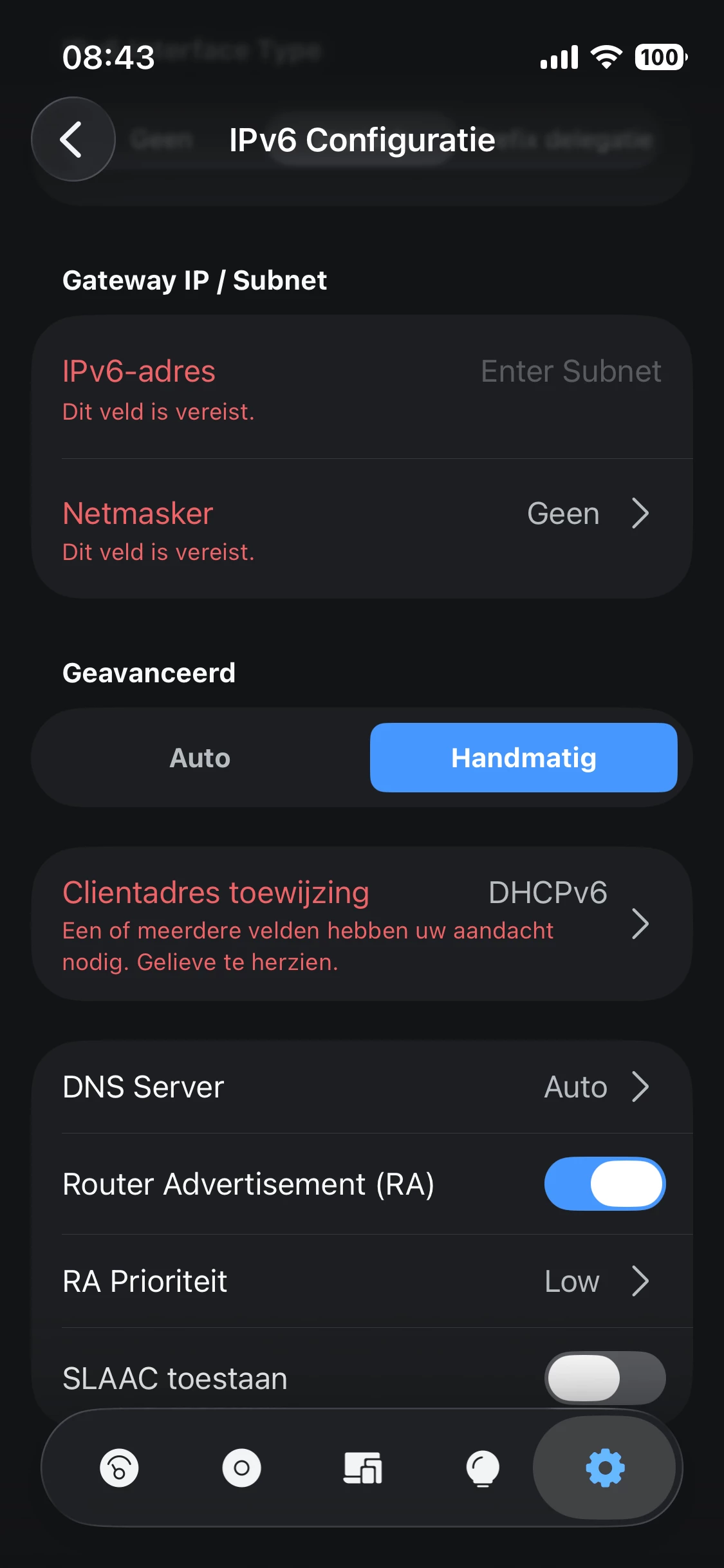Open the circle icon tab
The image size is (724, 1568).
pos(241,1468)
